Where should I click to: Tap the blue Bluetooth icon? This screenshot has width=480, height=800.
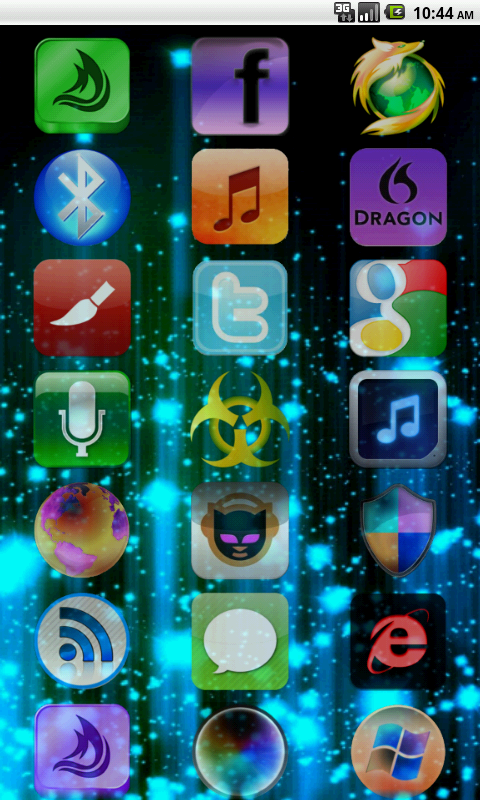coord(82,197)
